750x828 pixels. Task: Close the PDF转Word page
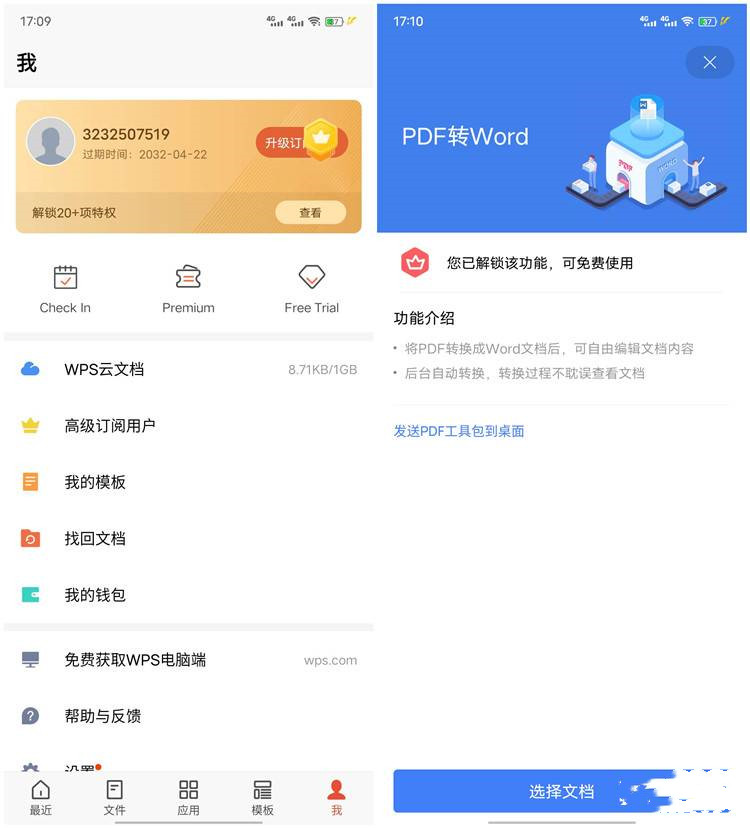[709, 63]
